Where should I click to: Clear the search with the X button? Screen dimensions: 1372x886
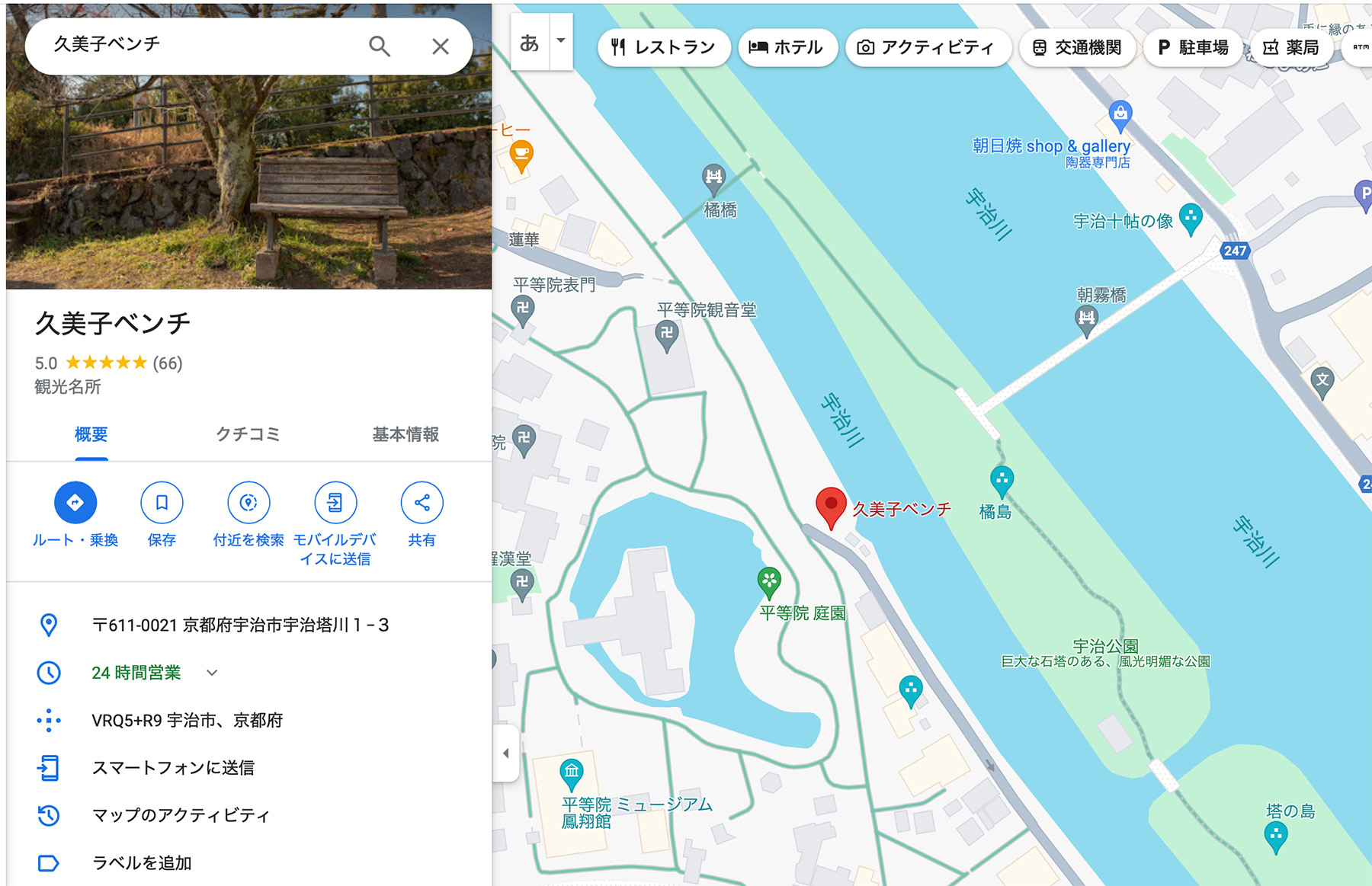tap(440, 46)
